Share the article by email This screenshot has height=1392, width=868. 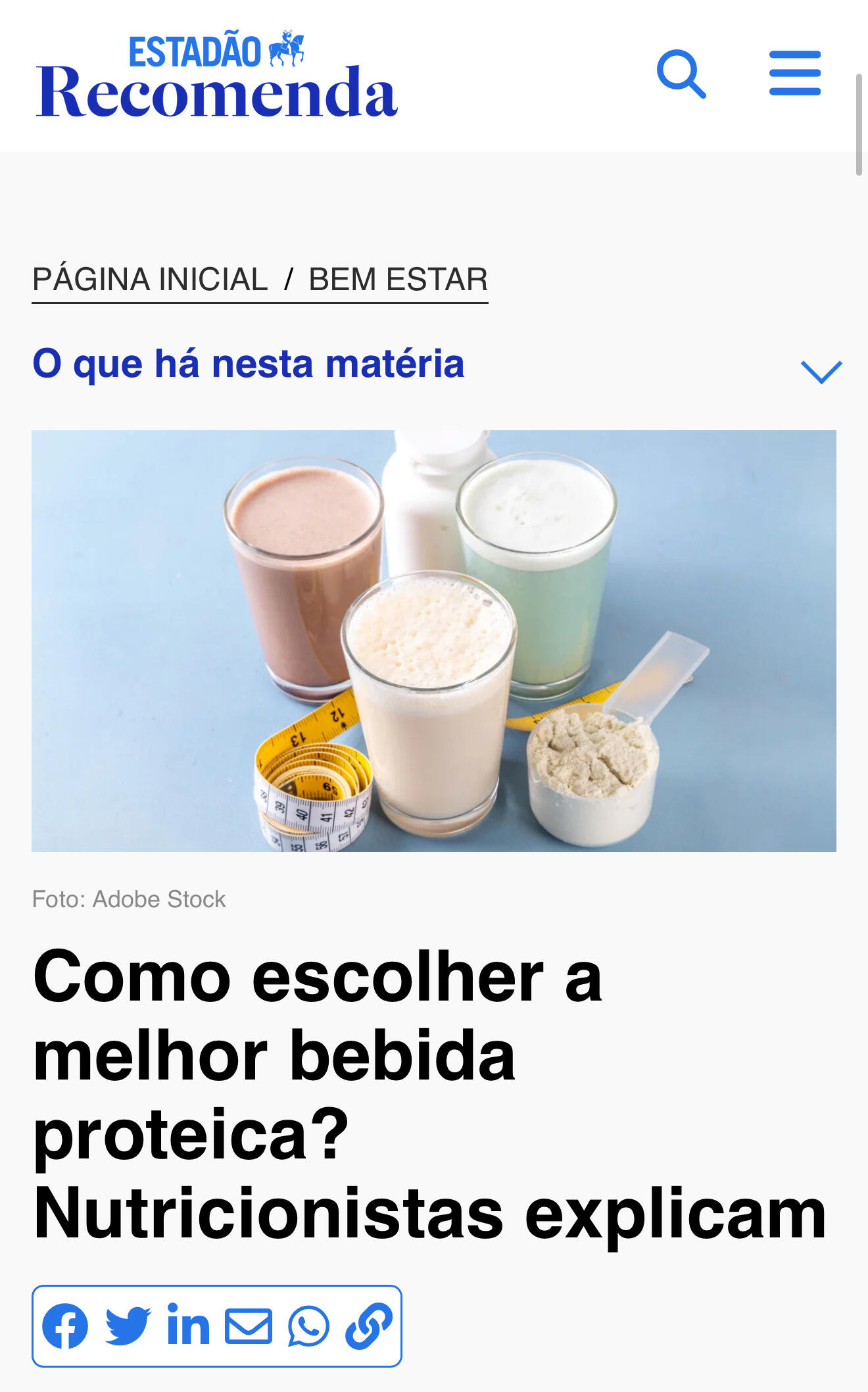pyautogui.click(x=249, y=1326)
